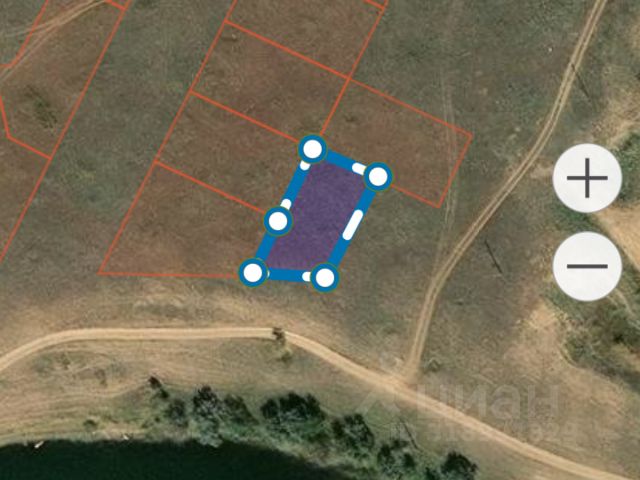Screen dimensions: 640x480
Task: Select the highlighted purple land parcel
Action: pyautogui.click(x=318, y=220)
